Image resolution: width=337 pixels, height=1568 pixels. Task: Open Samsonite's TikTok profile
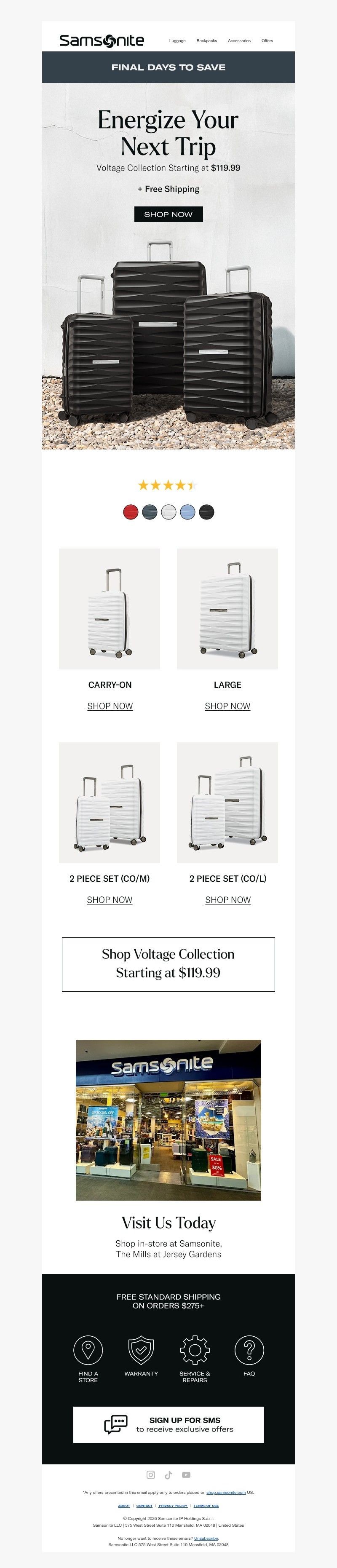tap(168, 1475)
